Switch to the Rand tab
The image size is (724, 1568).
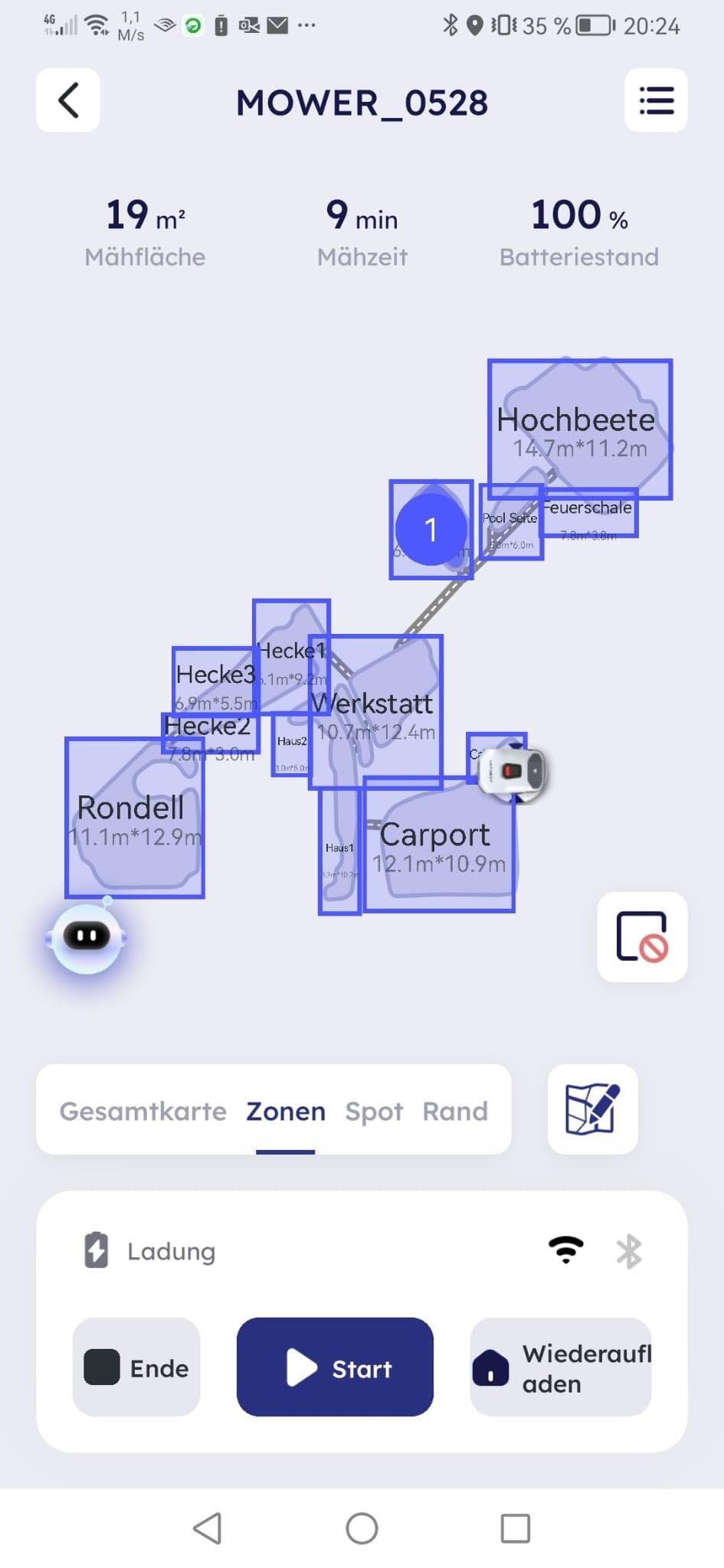(455, 1111)
